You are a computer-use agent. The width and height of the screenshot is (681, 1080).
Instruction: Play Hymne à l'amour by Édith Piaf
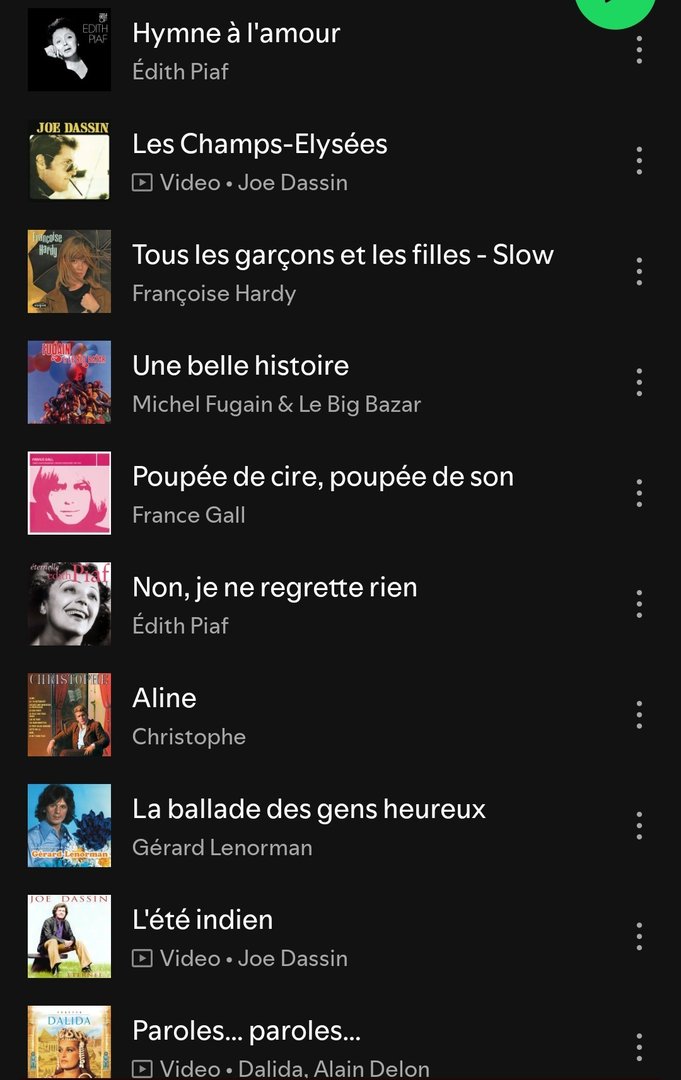[236, 33]
